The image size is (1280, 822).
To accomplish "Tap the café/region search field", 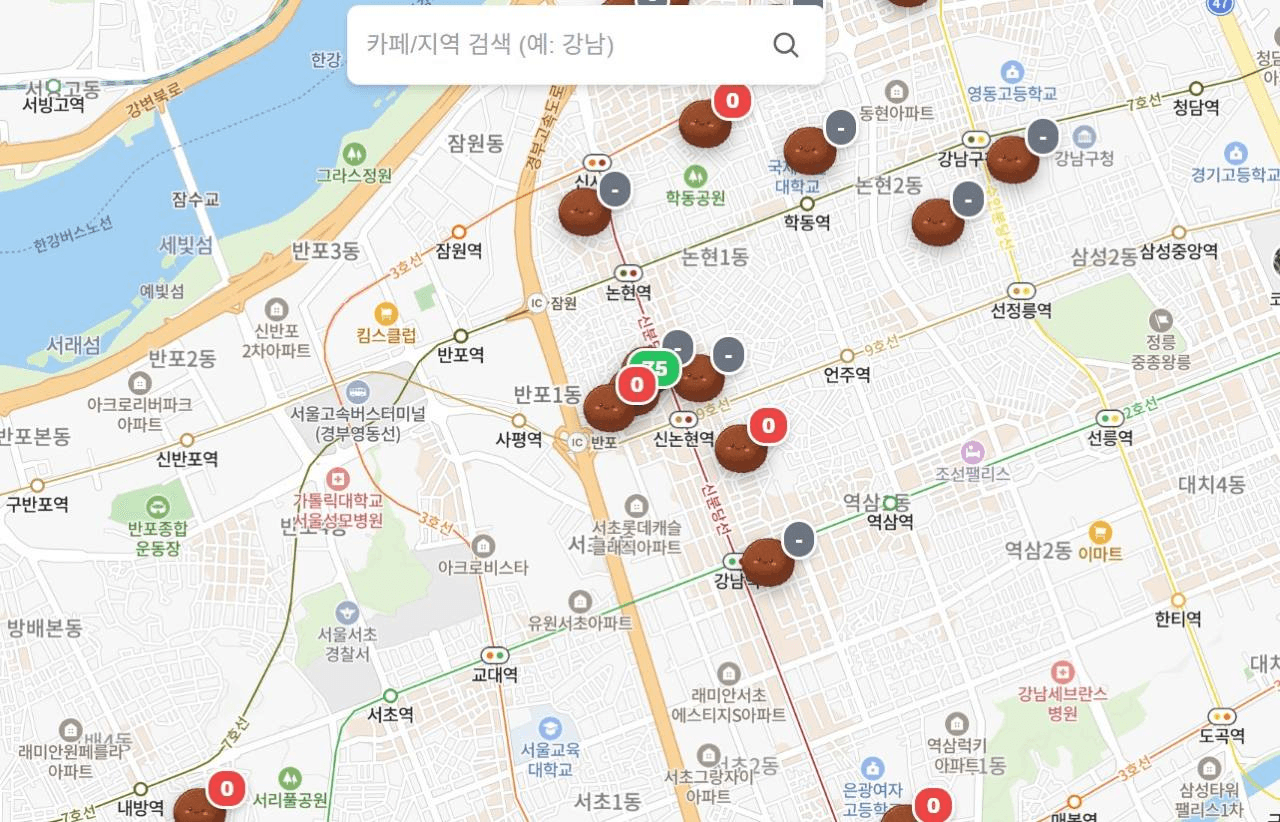I will pyautogui.click(x=560, y=45).
